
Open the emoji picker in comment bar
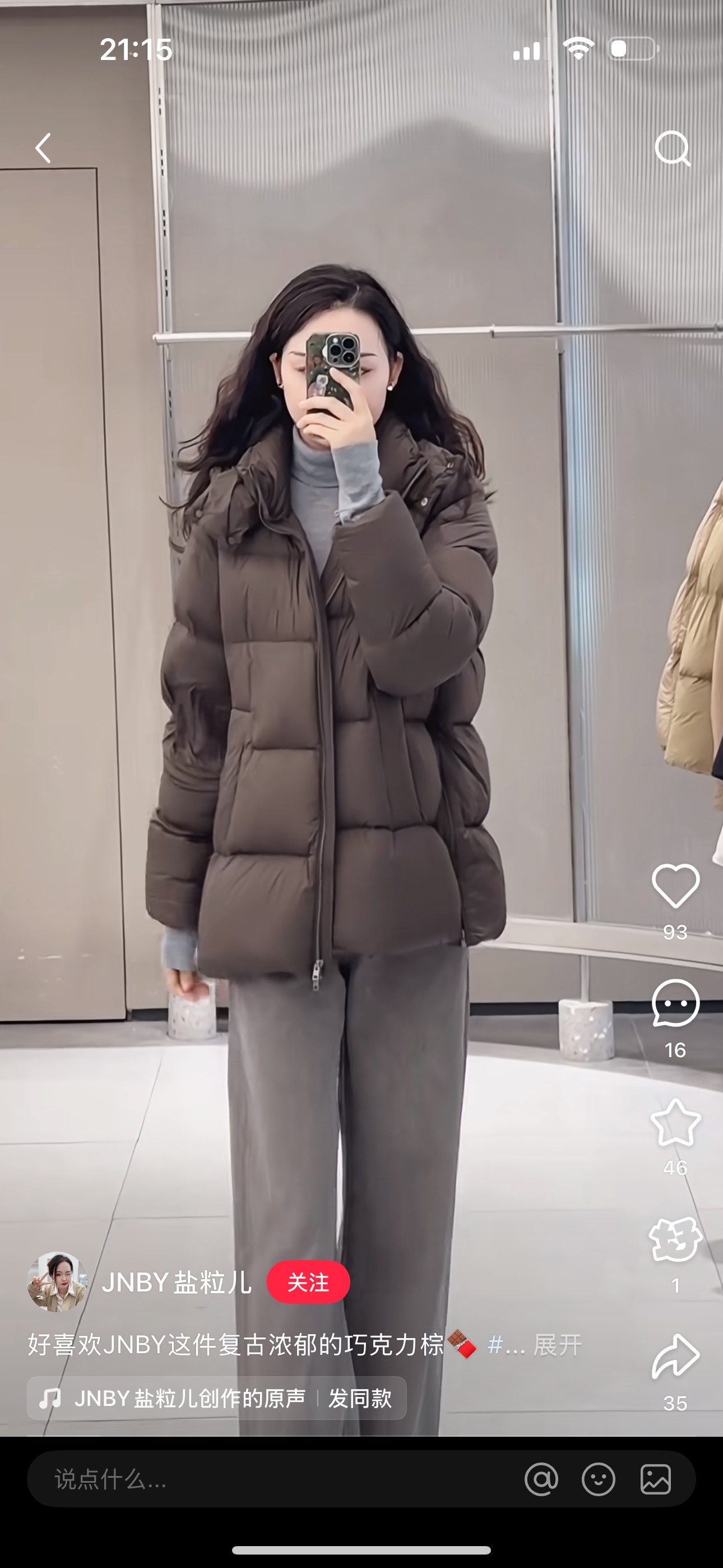point(598,1478)
